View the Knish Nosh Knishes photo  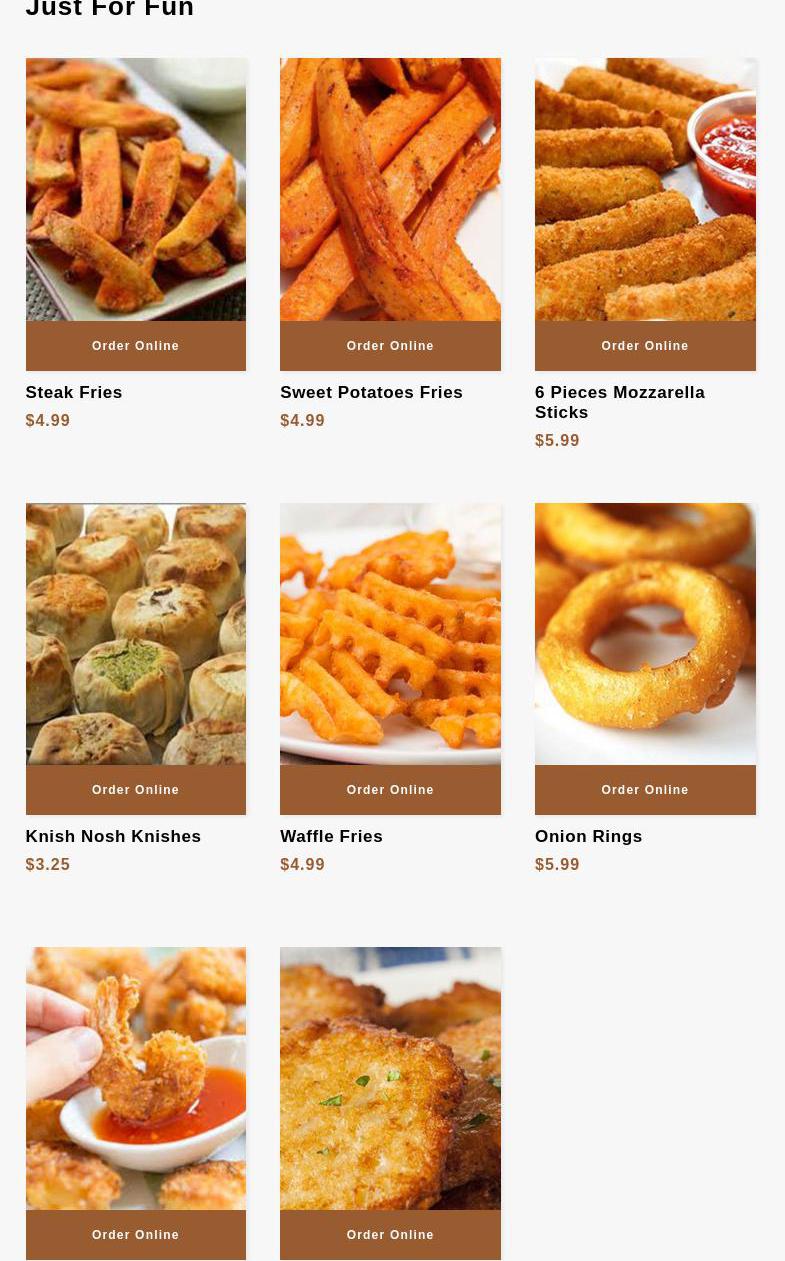click(135, 634)
